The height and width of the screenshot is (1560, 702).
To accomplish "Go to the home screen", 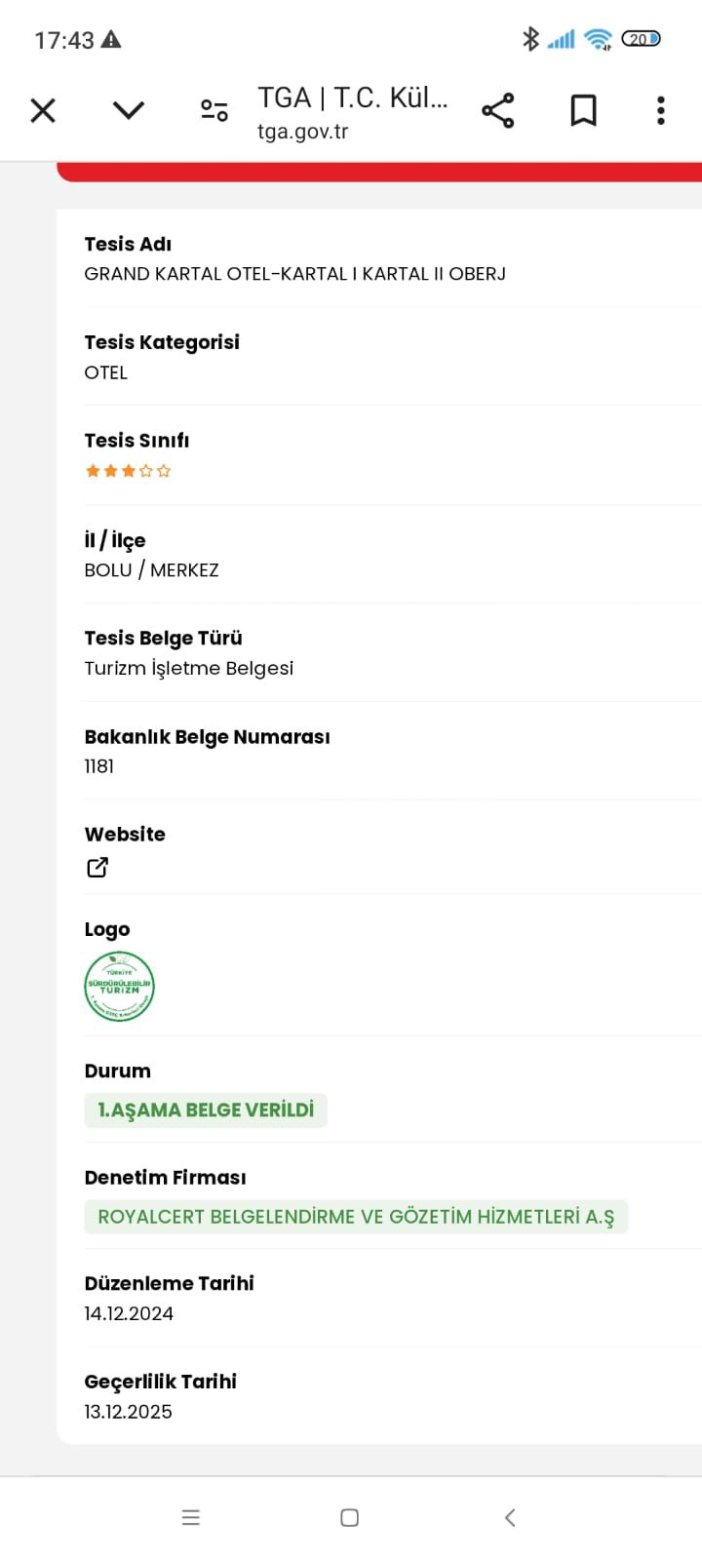I will (350, 1518).
